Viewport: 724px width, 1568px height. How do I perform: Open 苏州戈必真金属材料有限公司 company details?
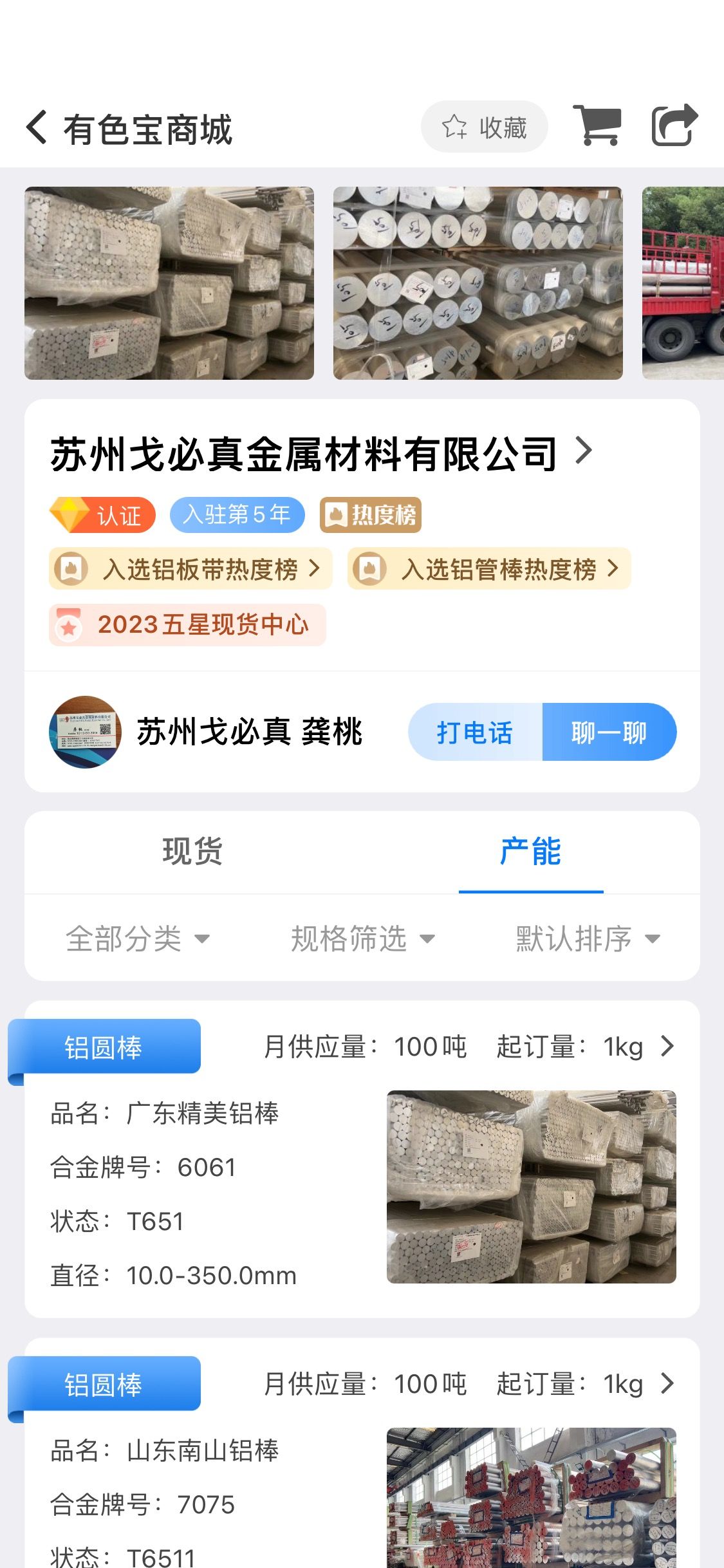[321, 453]
